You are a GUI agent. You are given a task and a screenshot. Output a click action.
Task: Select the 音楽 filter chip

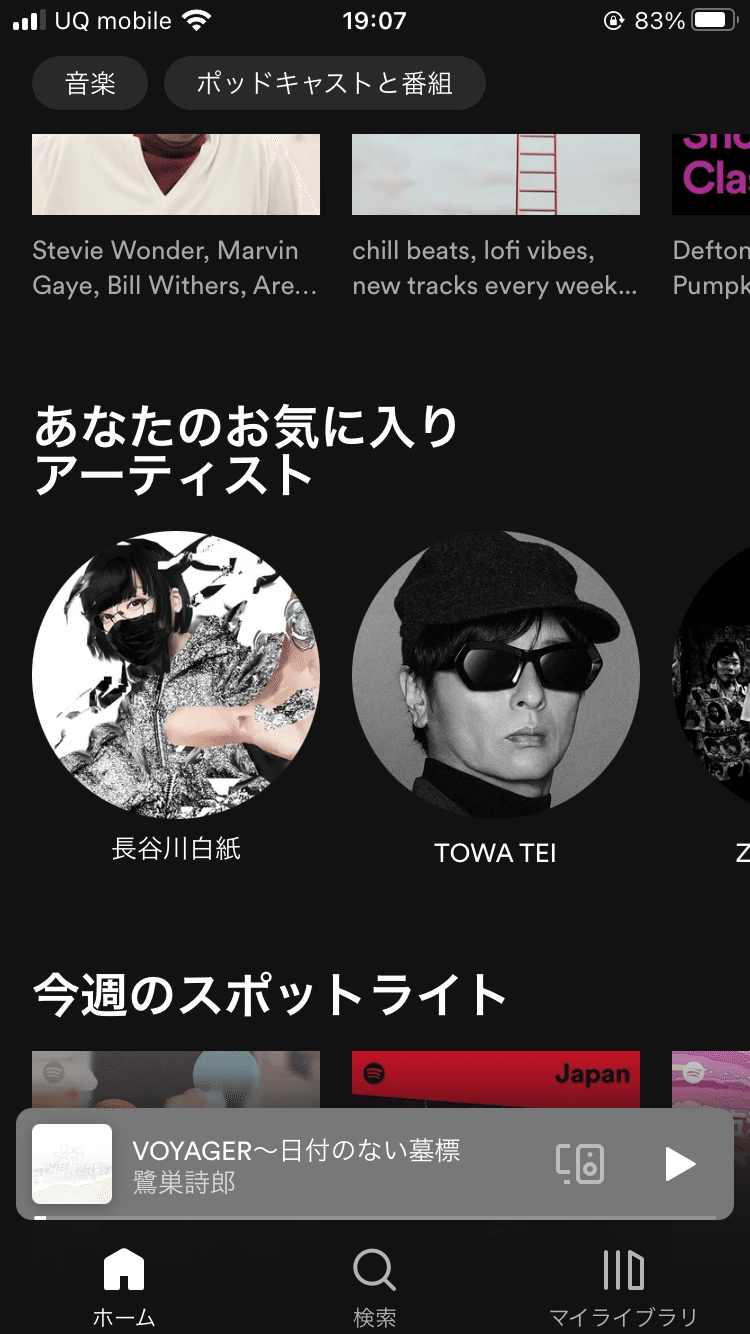[x=90, y=83]
